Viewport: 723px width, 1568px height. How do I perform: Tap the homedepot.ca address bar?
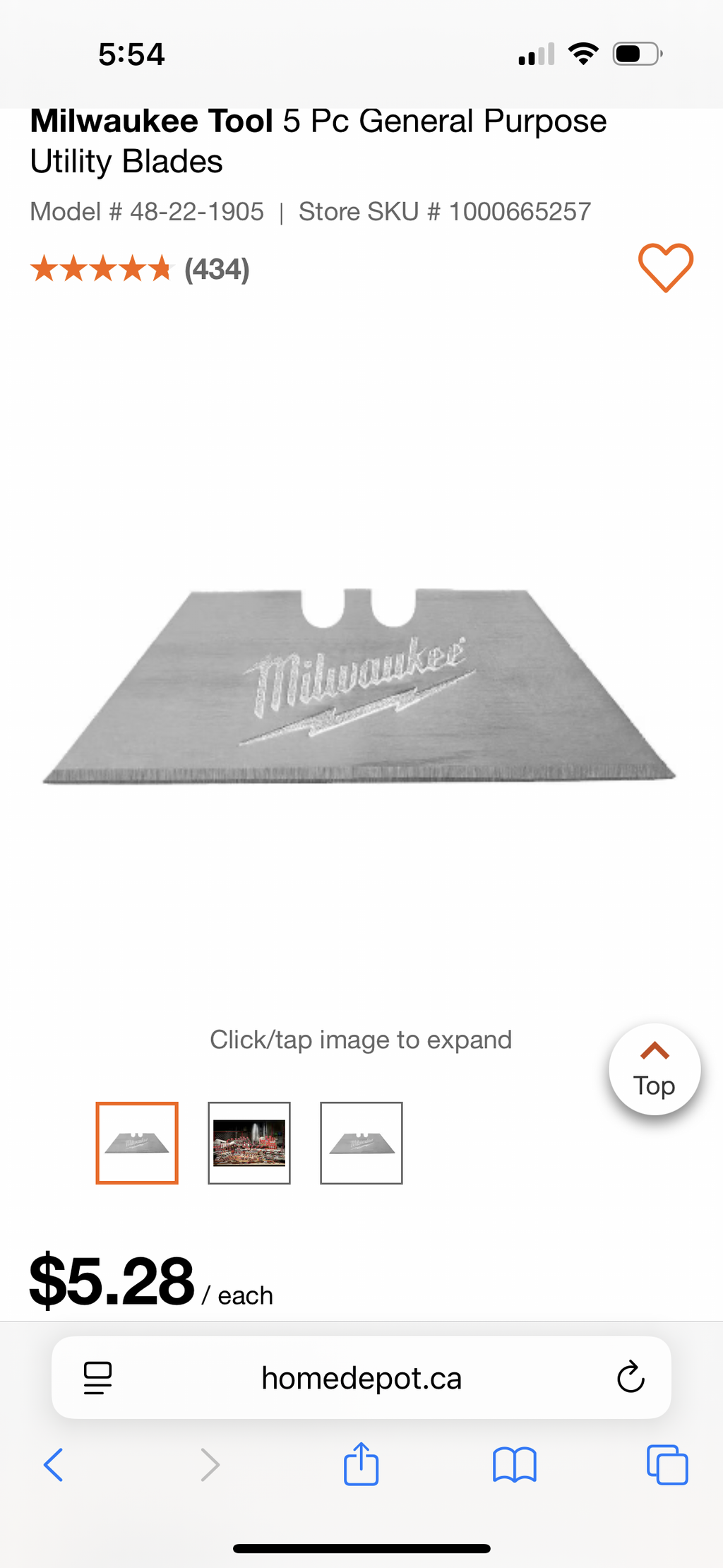(361, 1378)
